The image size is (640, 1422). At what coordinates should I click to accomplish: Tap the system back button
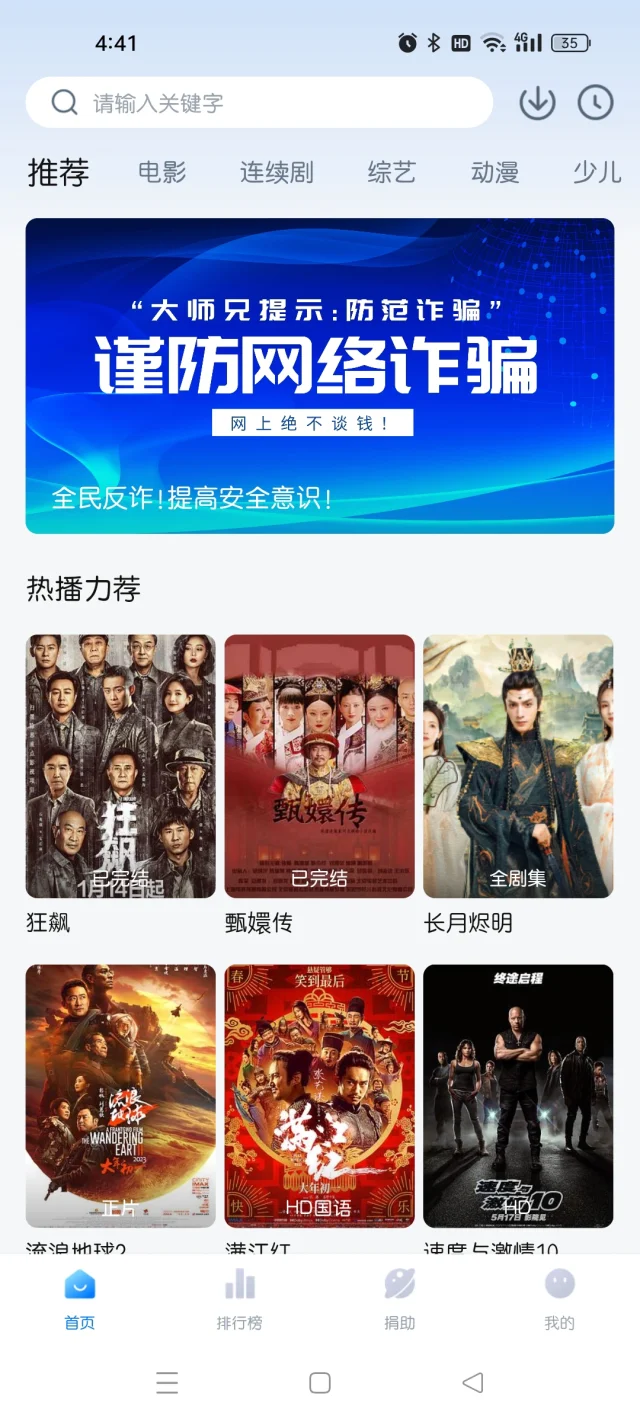(473, 1382)
